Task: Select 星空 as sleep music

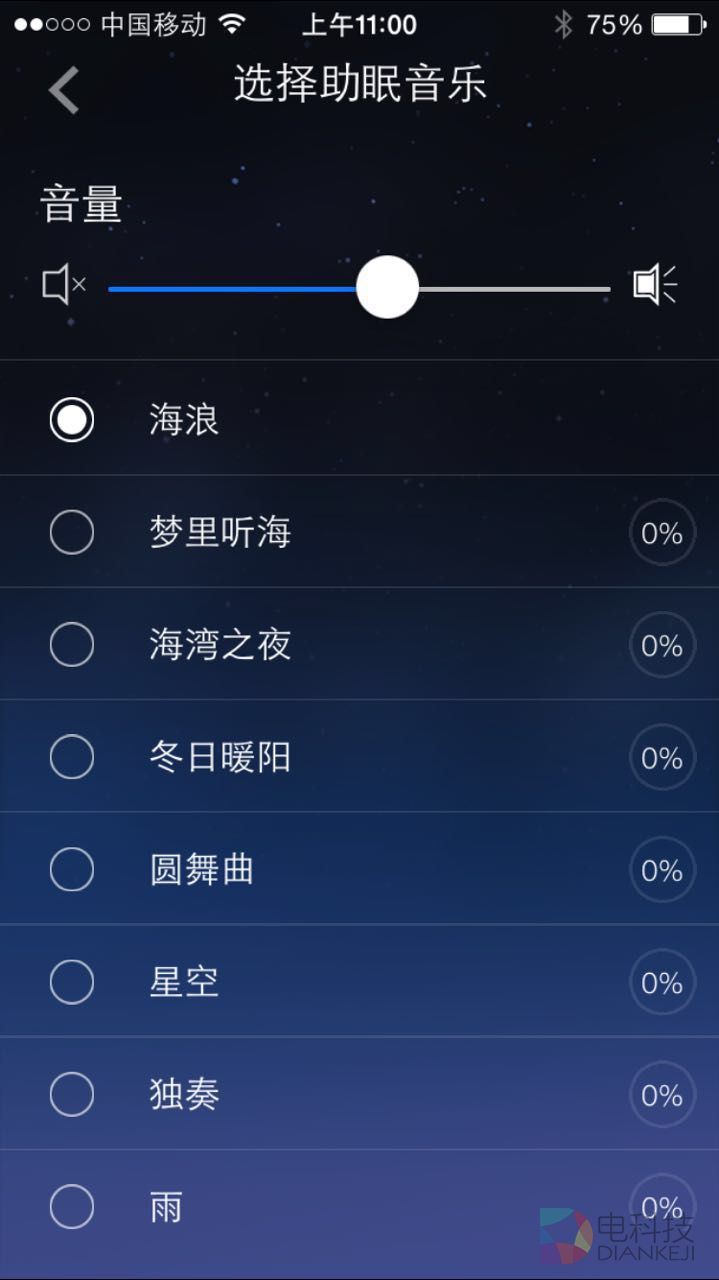Action: [x=72, y=982]
